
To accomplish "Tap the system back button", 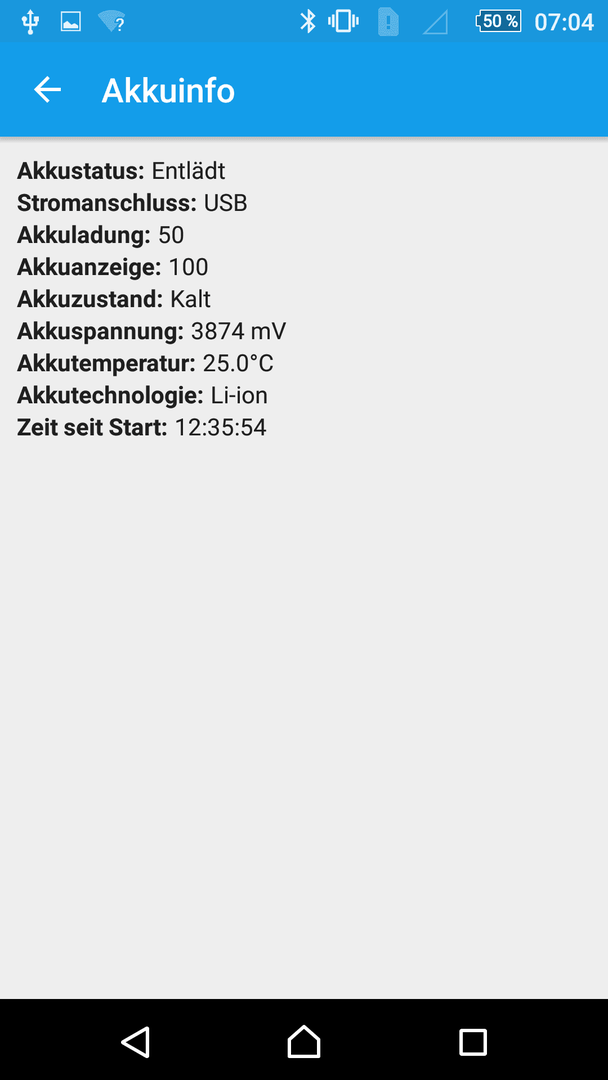I will pyautogui.click(x=136, y=1041).
